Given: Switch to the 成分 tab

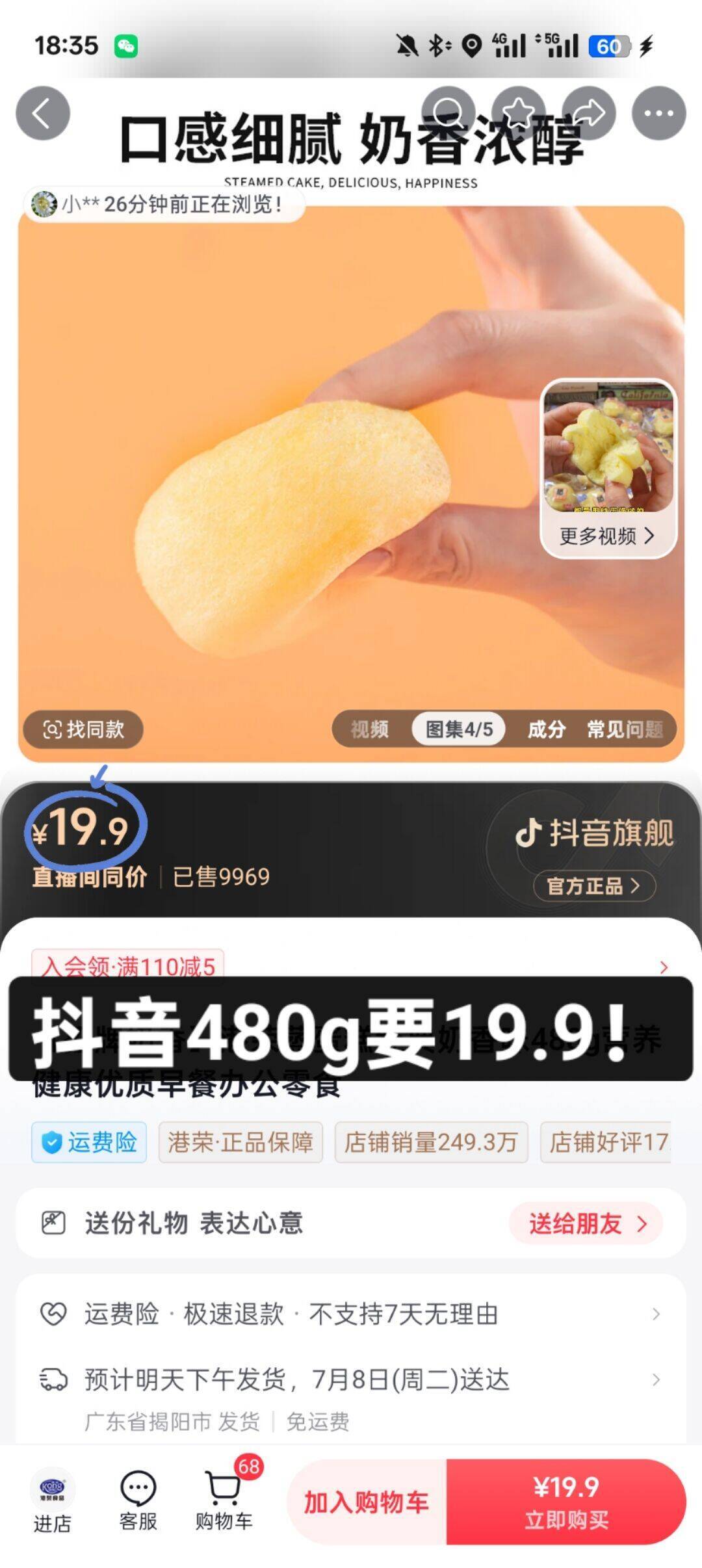Looking at the screenshot, I should (x=546, y=729).
